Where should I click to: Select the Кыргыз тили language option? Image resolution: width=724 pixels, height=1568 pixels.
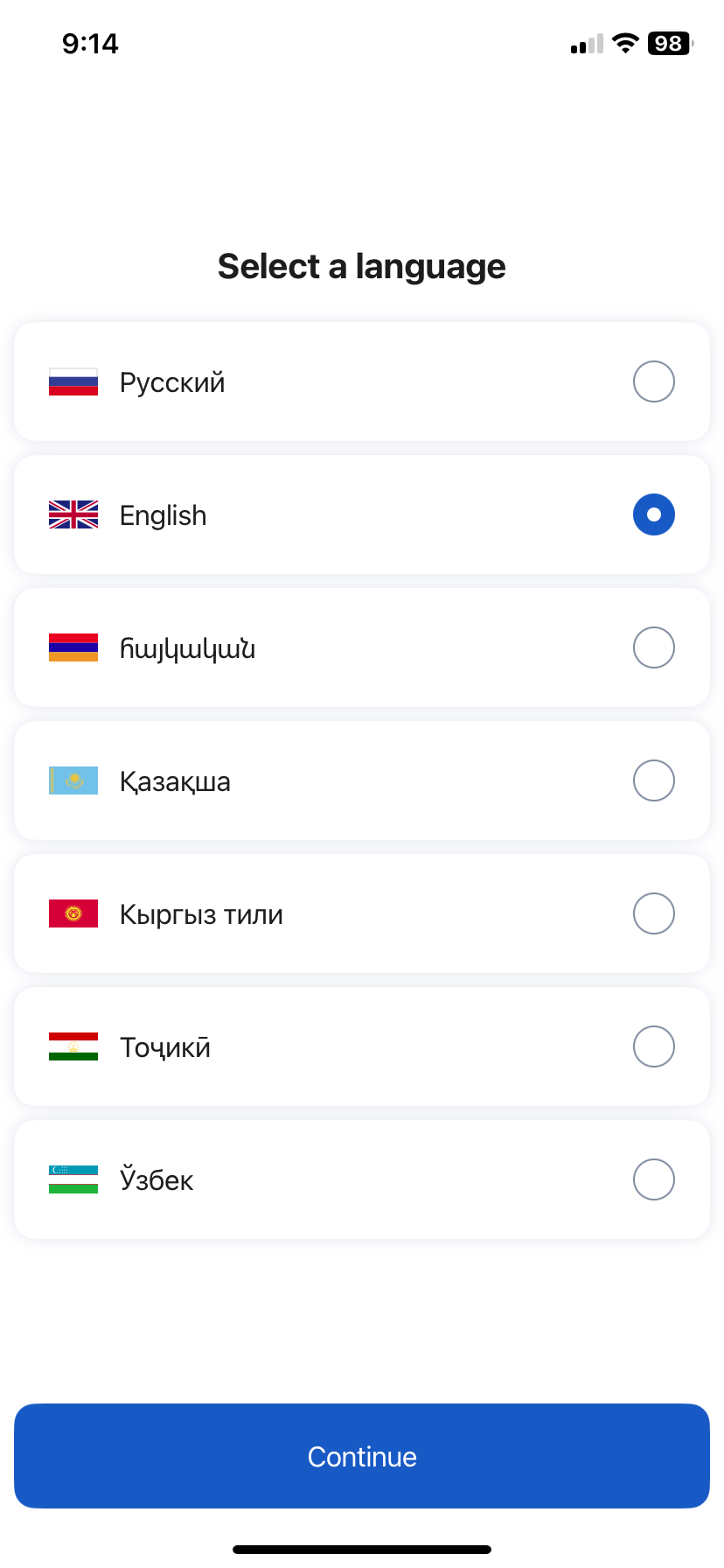(x=362, y=913)
